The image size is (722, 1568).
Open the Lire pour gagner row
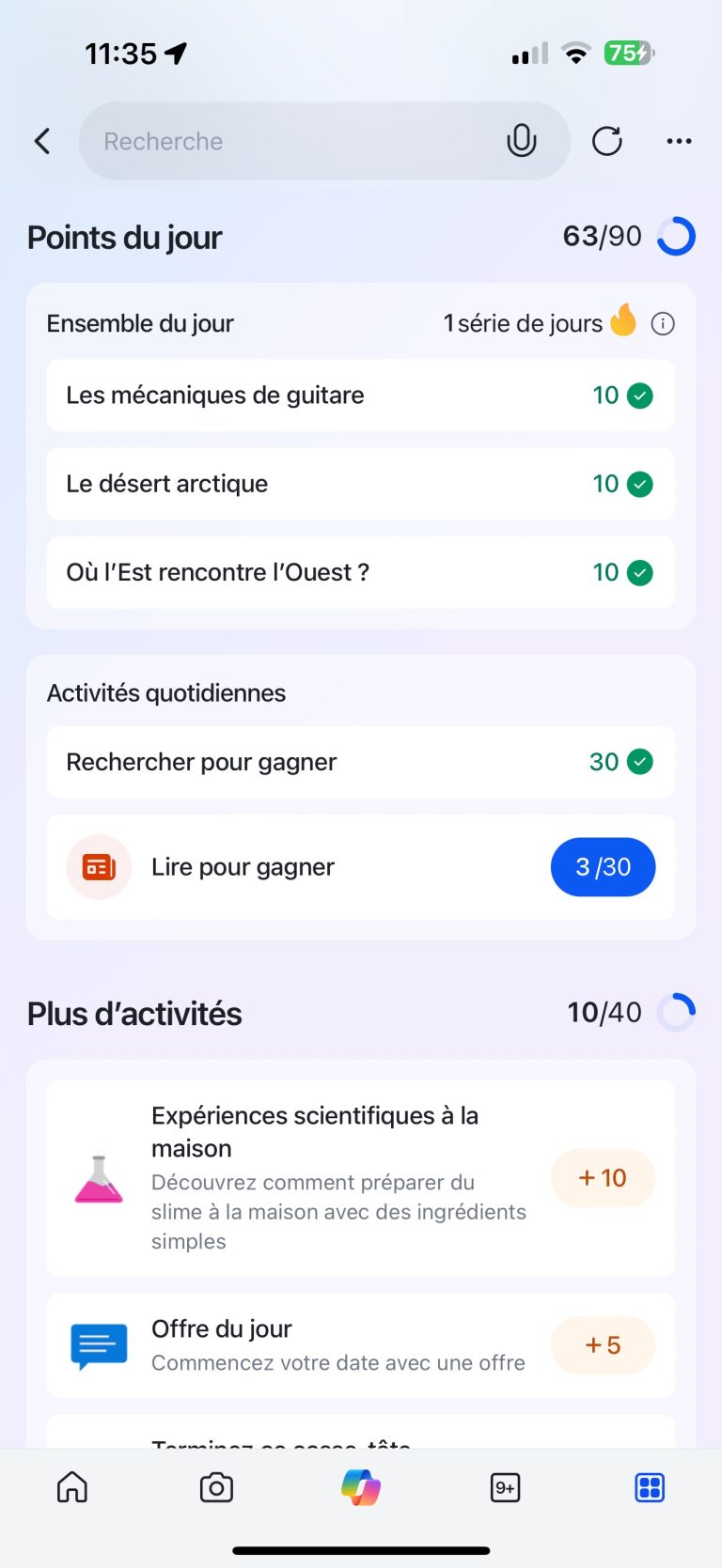click(x=360, y=867)
